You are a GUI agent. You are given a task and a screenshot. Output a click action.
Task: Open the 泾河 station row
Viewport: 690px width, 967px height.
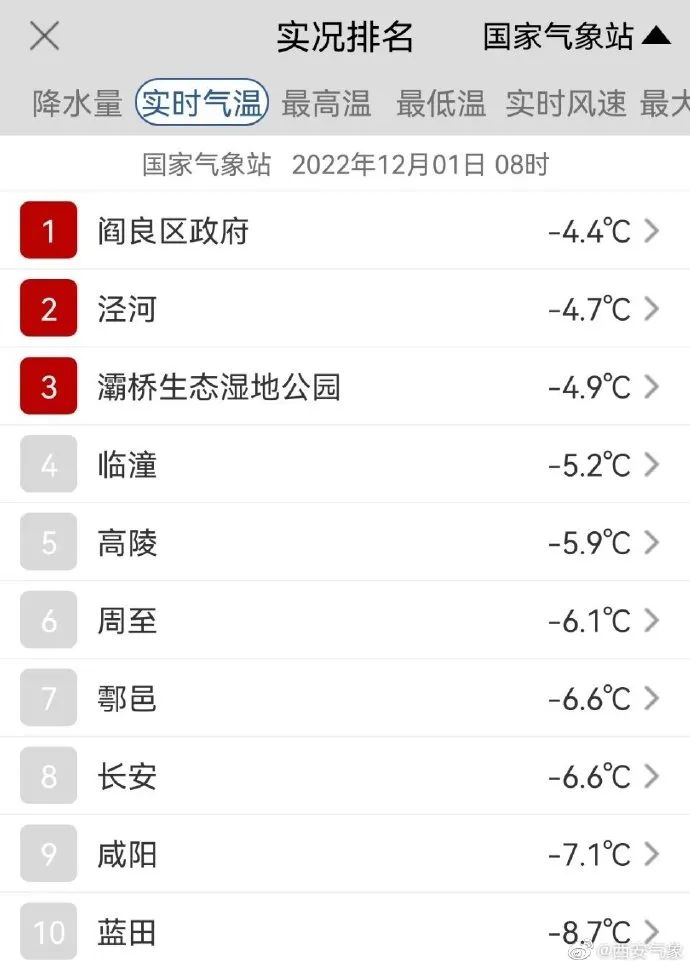(x=345, y=309)
